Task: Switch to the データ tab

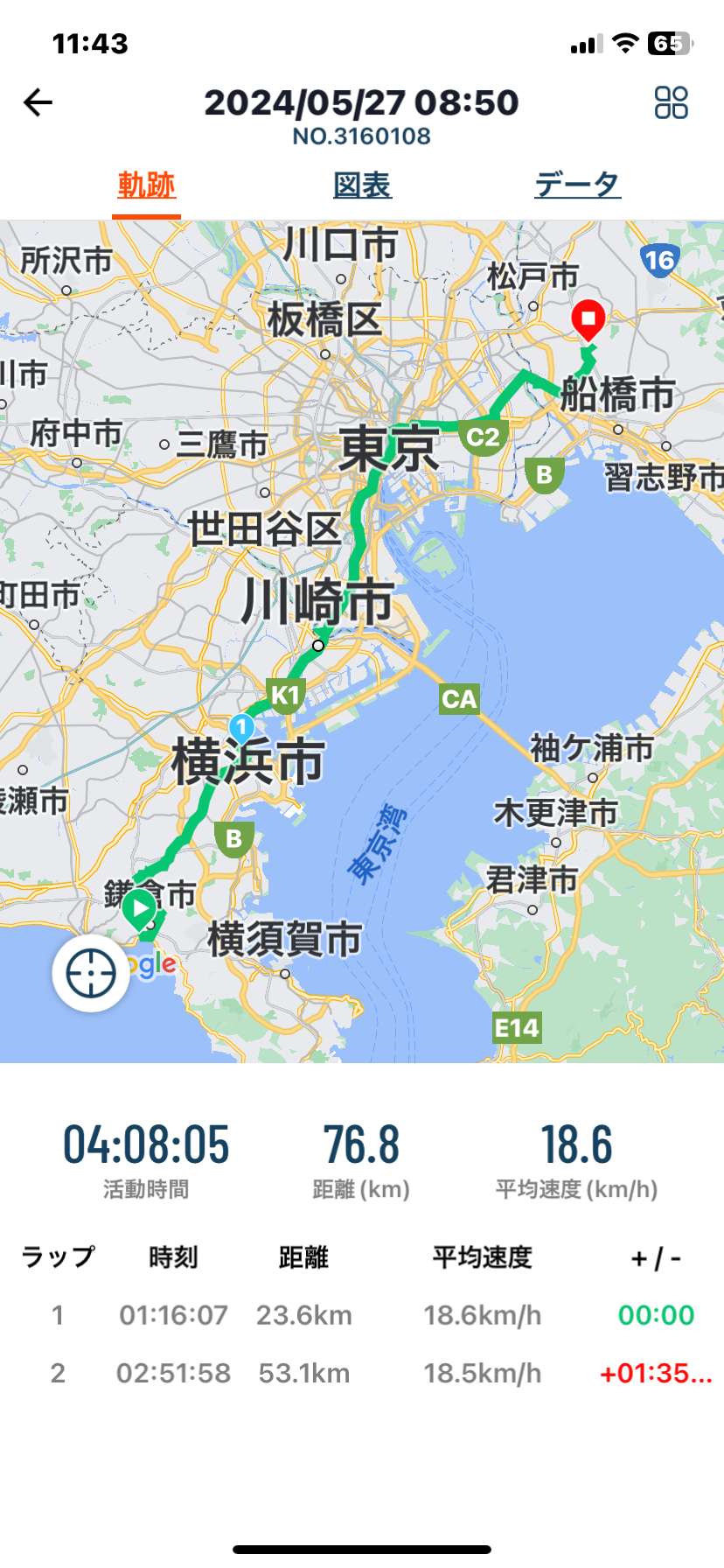Action: point(577,185)
